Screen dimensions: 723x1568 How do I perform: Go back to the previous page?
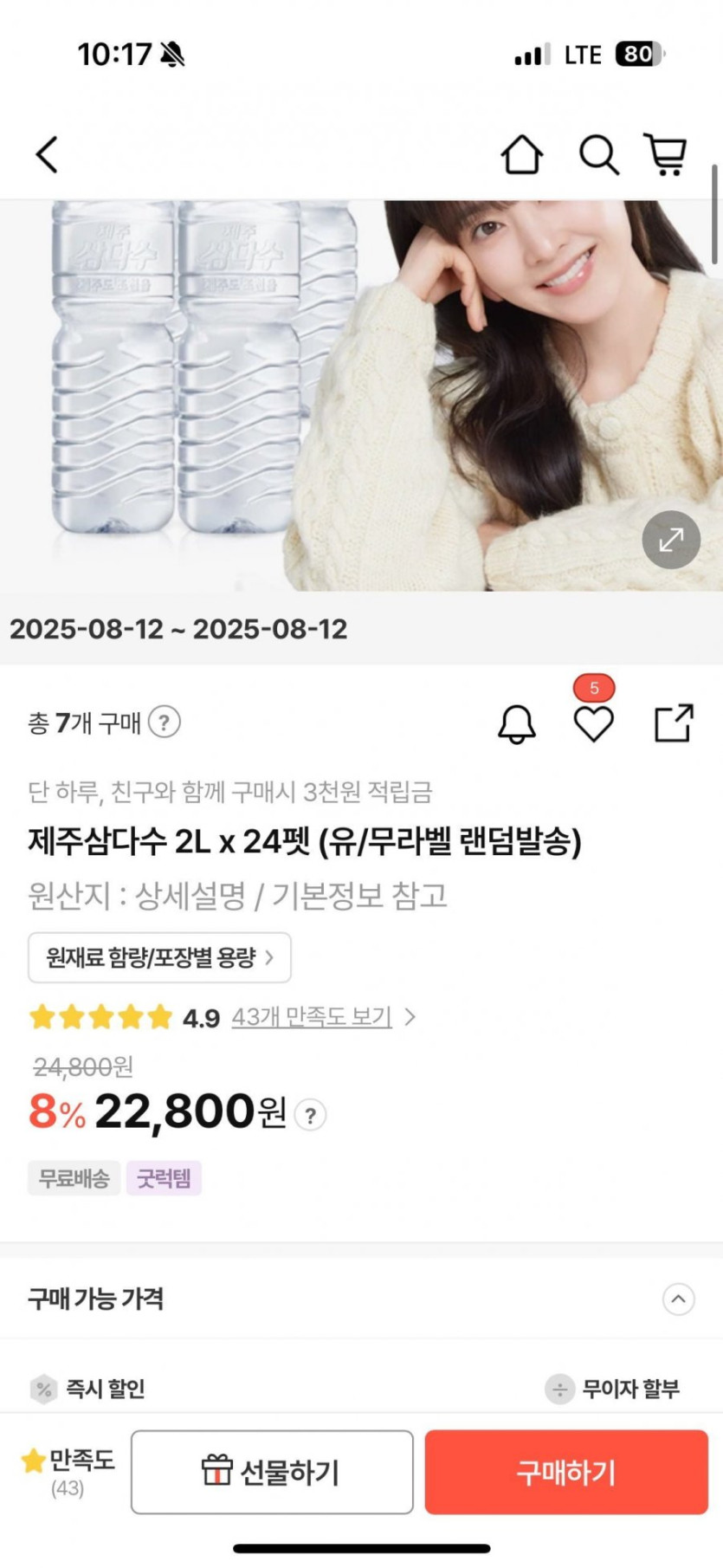point(47,155)
